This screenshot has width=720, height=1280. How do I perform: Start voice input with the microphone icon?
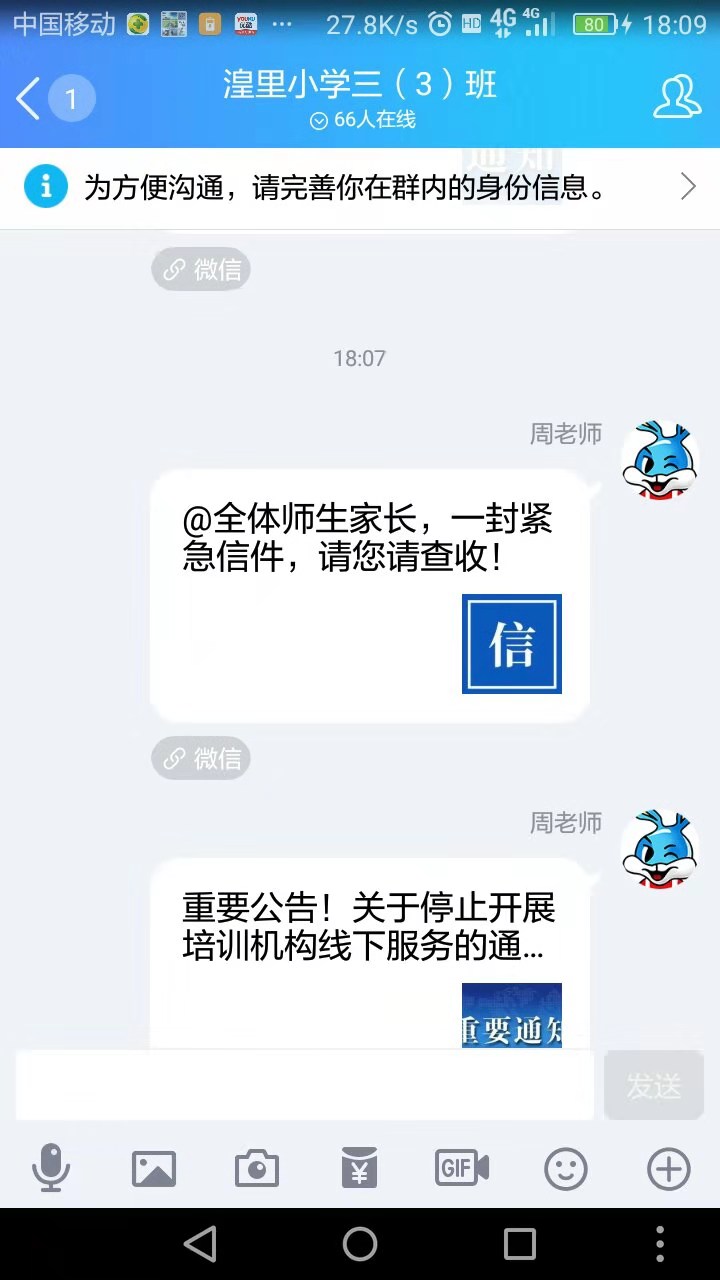pyautogui.click(x=51, y=1168)
